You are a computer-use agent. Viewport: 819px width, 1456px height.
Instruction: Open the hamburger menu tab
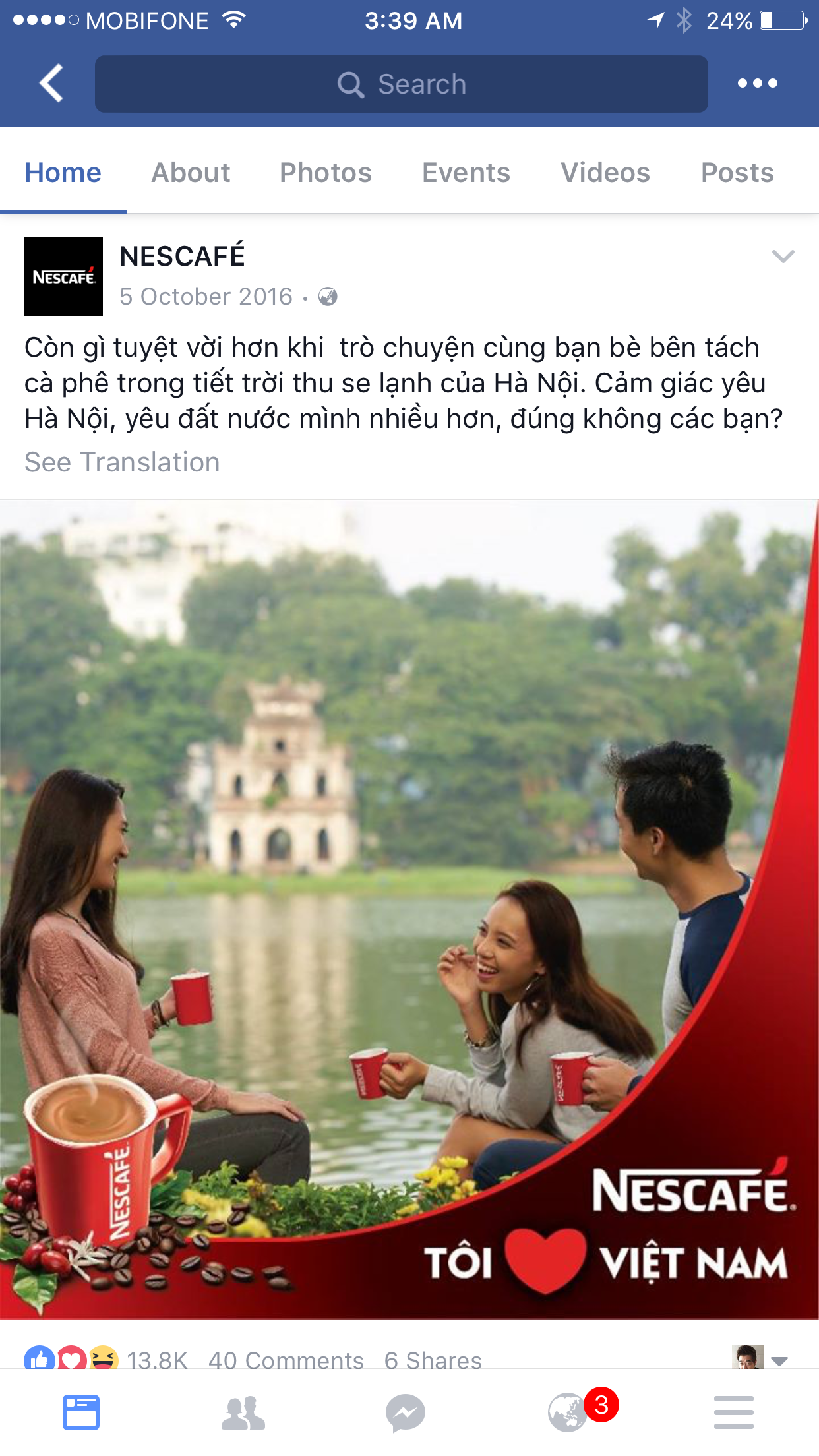(x=733, y=1412)
